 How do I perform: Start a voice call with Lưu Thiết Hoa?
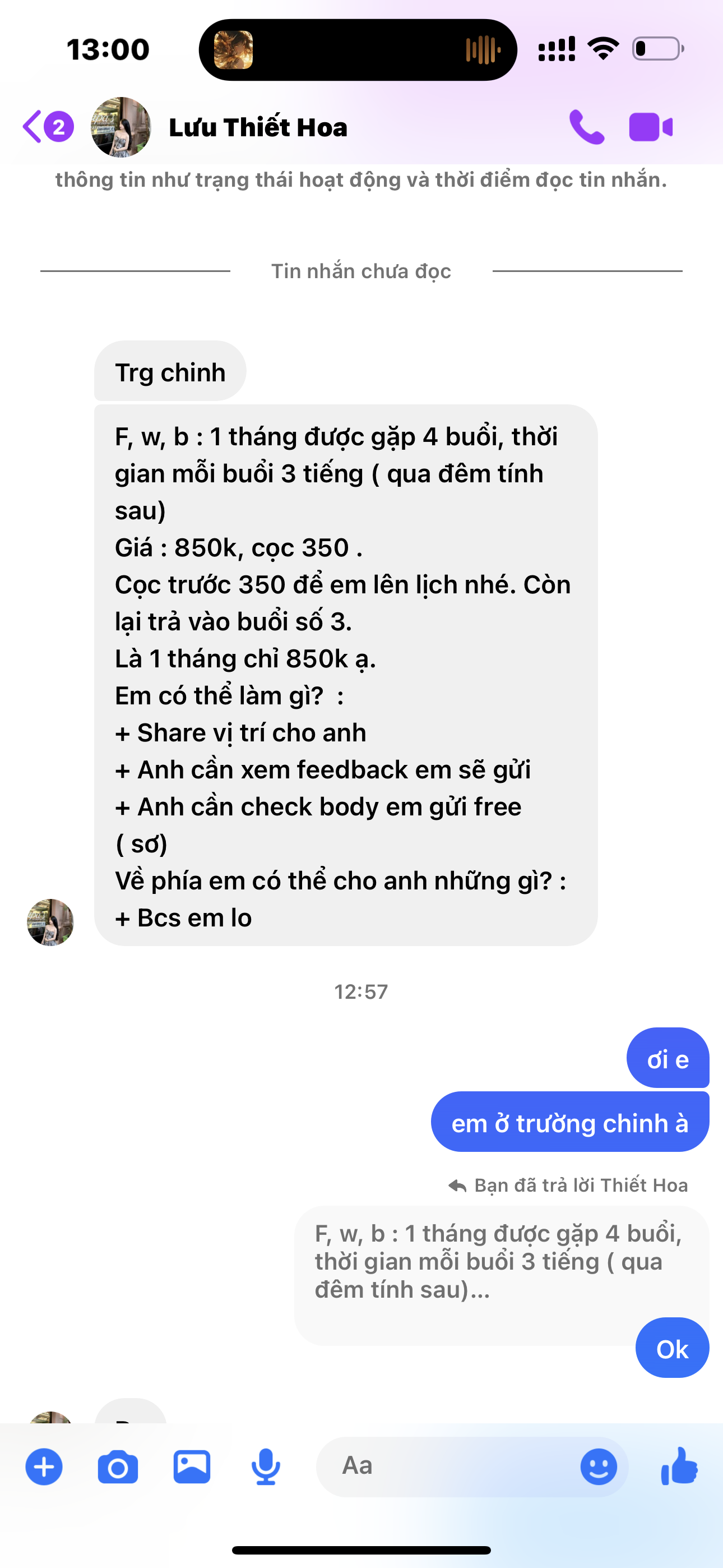[586, 127]
